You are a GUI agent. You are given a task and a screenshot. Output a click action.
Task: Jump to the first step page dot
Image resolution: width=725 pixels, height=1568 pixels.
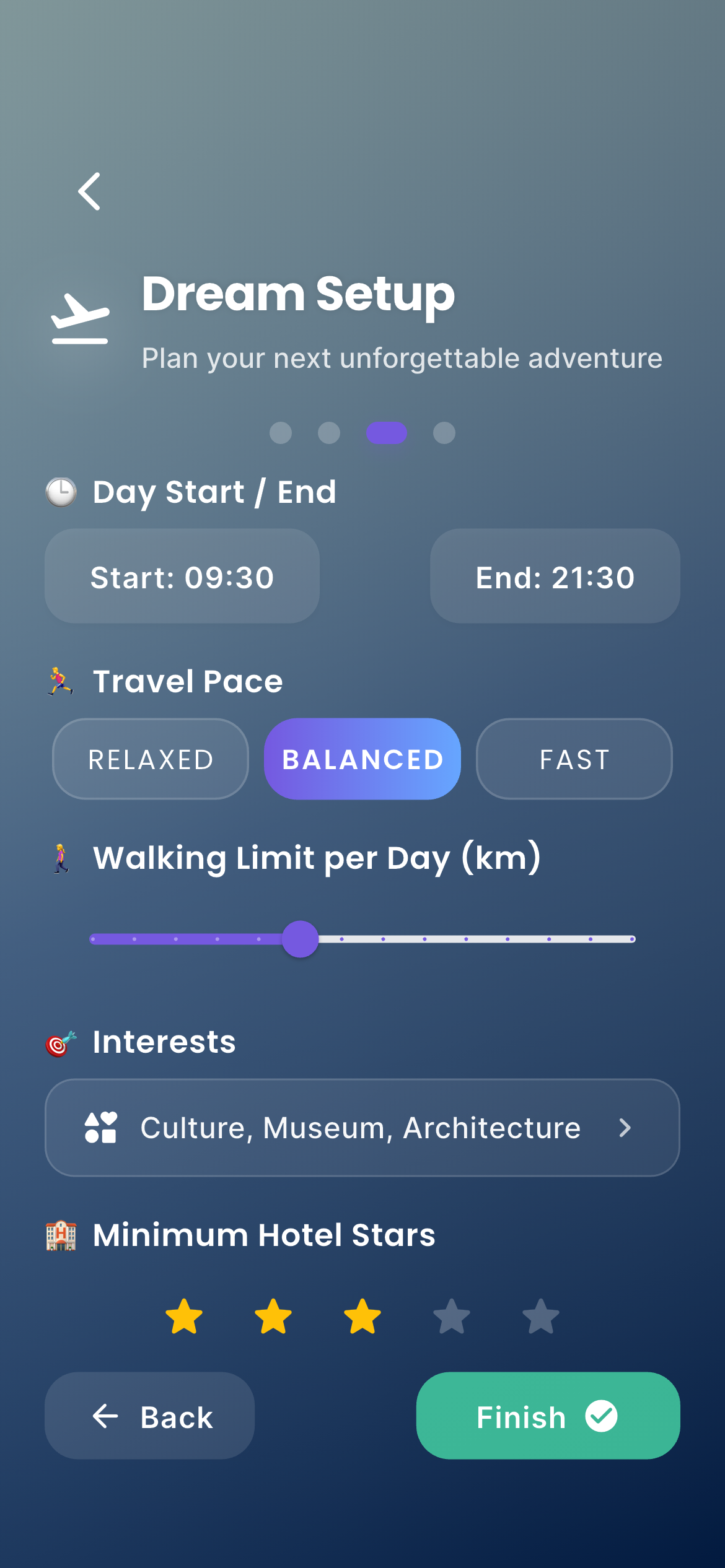coord(281,433)
